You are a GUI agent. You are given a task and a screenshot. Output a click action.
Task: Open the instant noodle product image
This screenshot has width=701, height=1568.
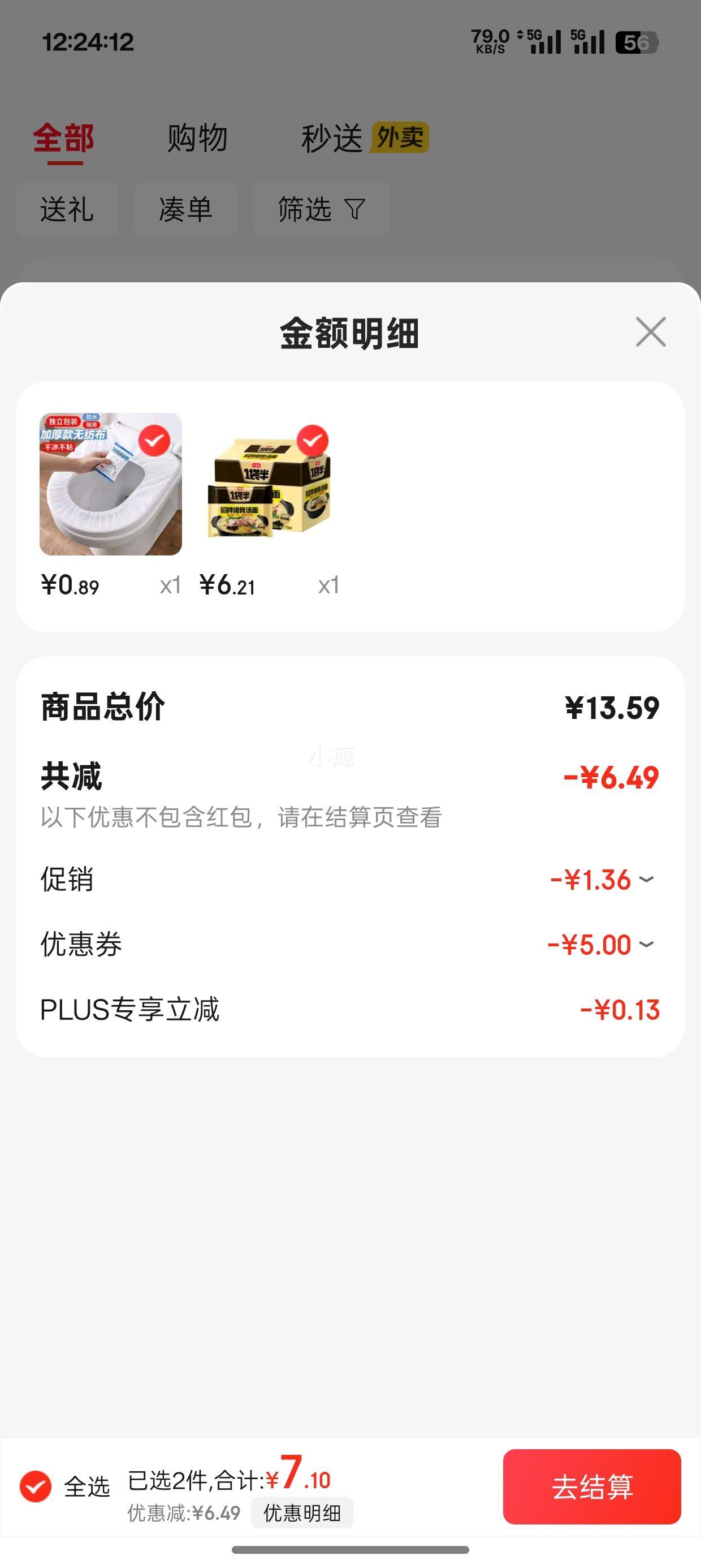269,484
